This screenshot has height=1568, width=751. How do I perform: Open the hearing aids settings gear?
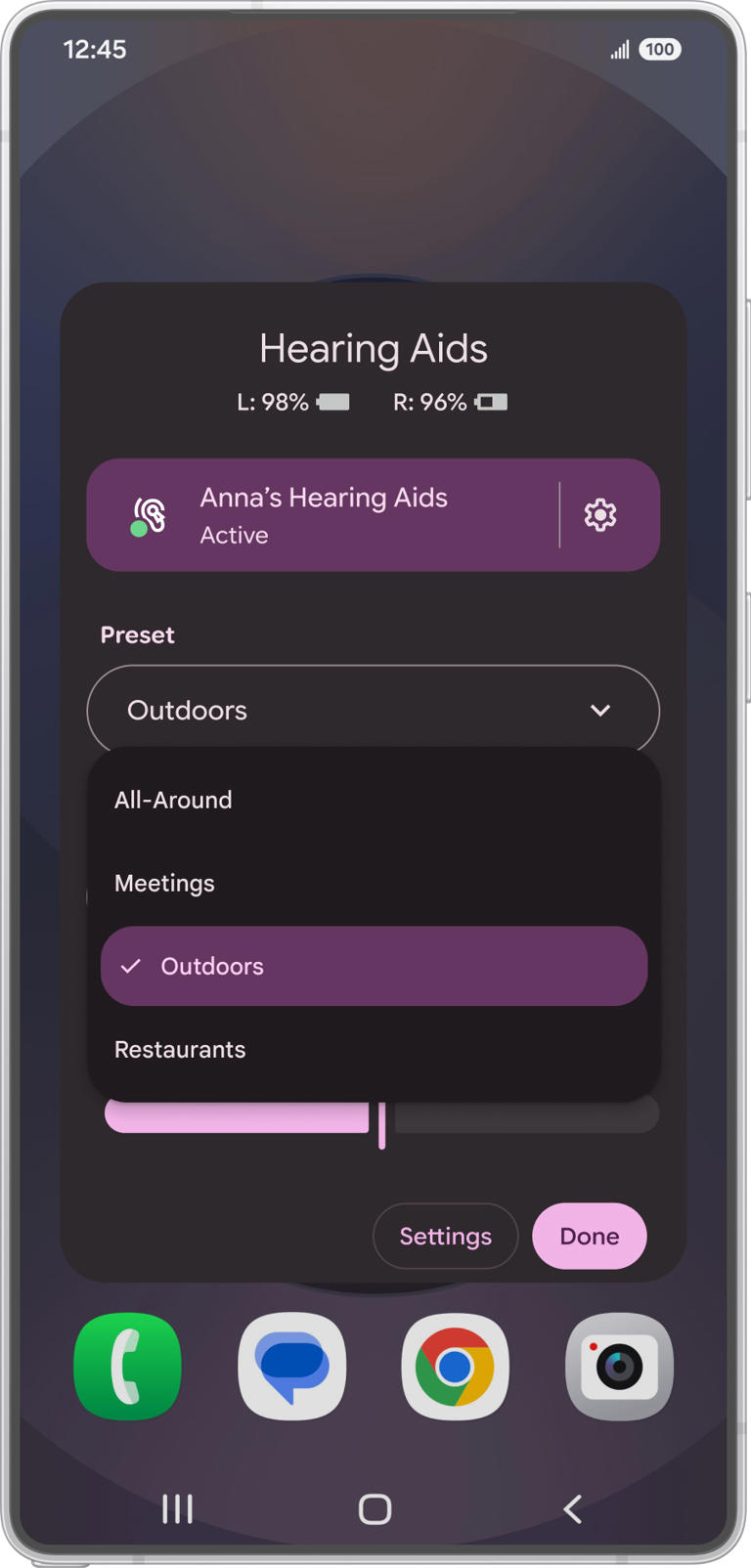point(599,515)
